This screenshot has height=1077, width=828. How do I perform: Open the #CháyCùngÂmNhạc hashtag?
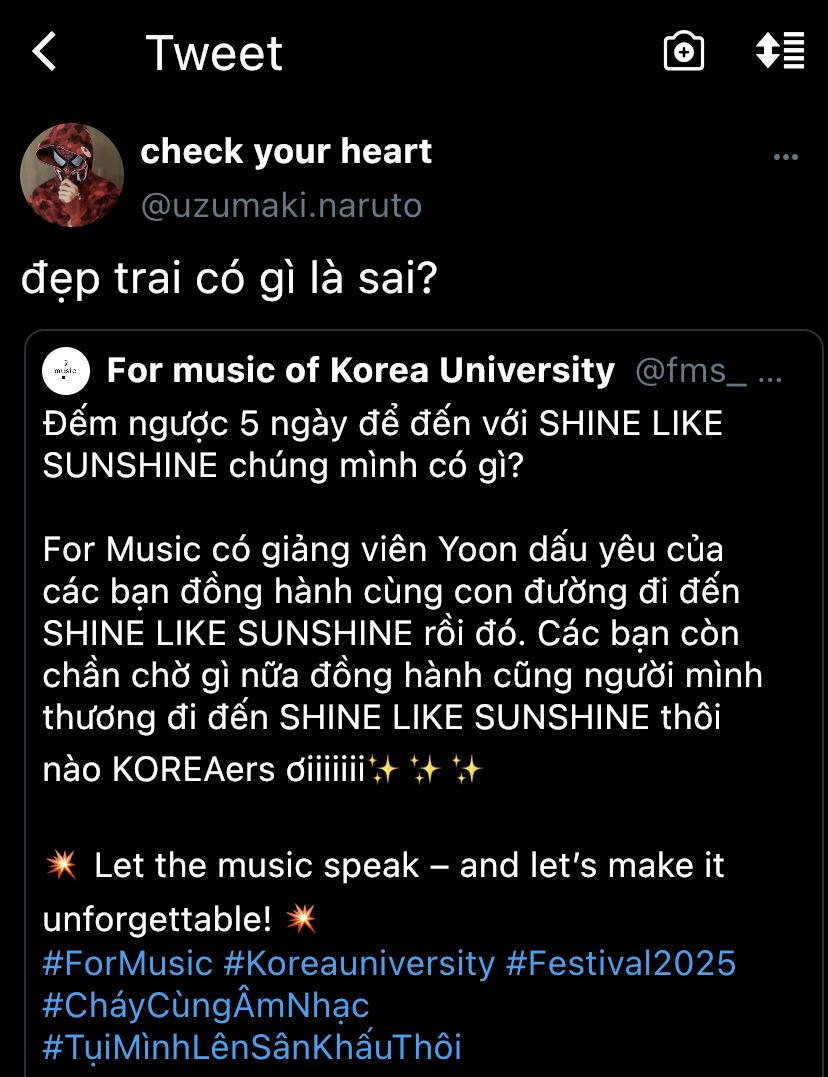[206, 1005]
